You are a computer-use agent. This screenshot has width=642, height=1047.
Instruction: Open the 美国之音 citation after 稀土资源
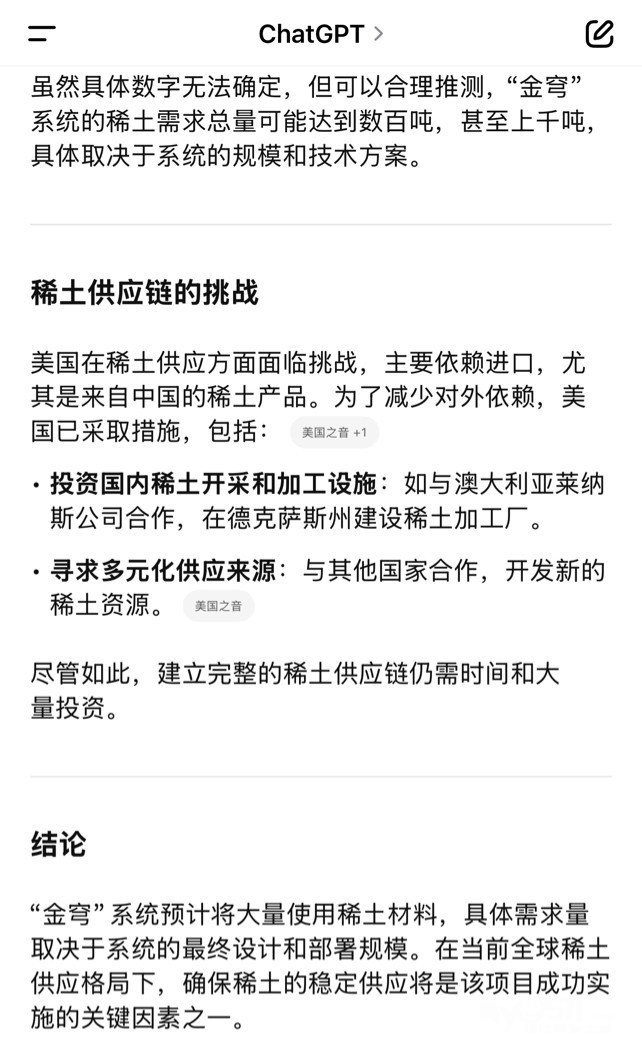click(218, 606)
